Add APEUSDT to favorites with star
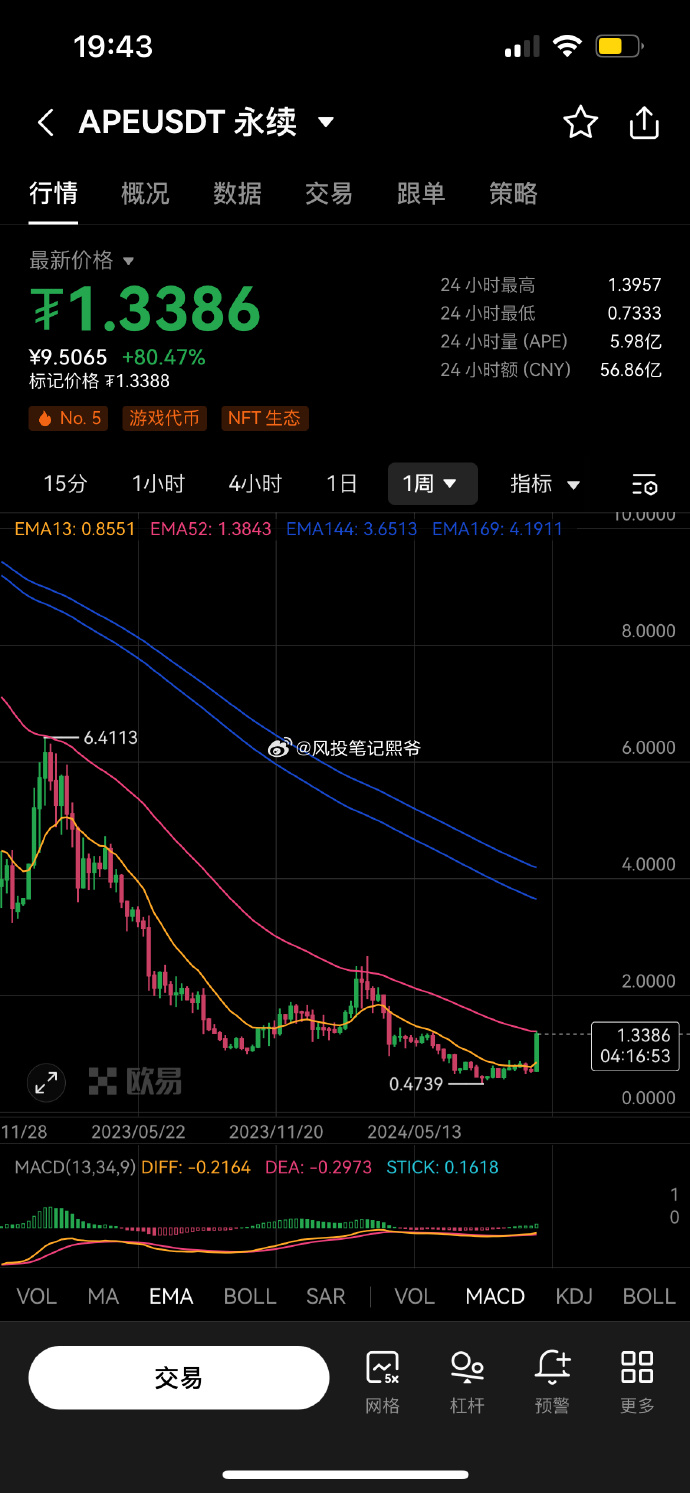Screen dimensions: 690x1493 pos(580,123)
